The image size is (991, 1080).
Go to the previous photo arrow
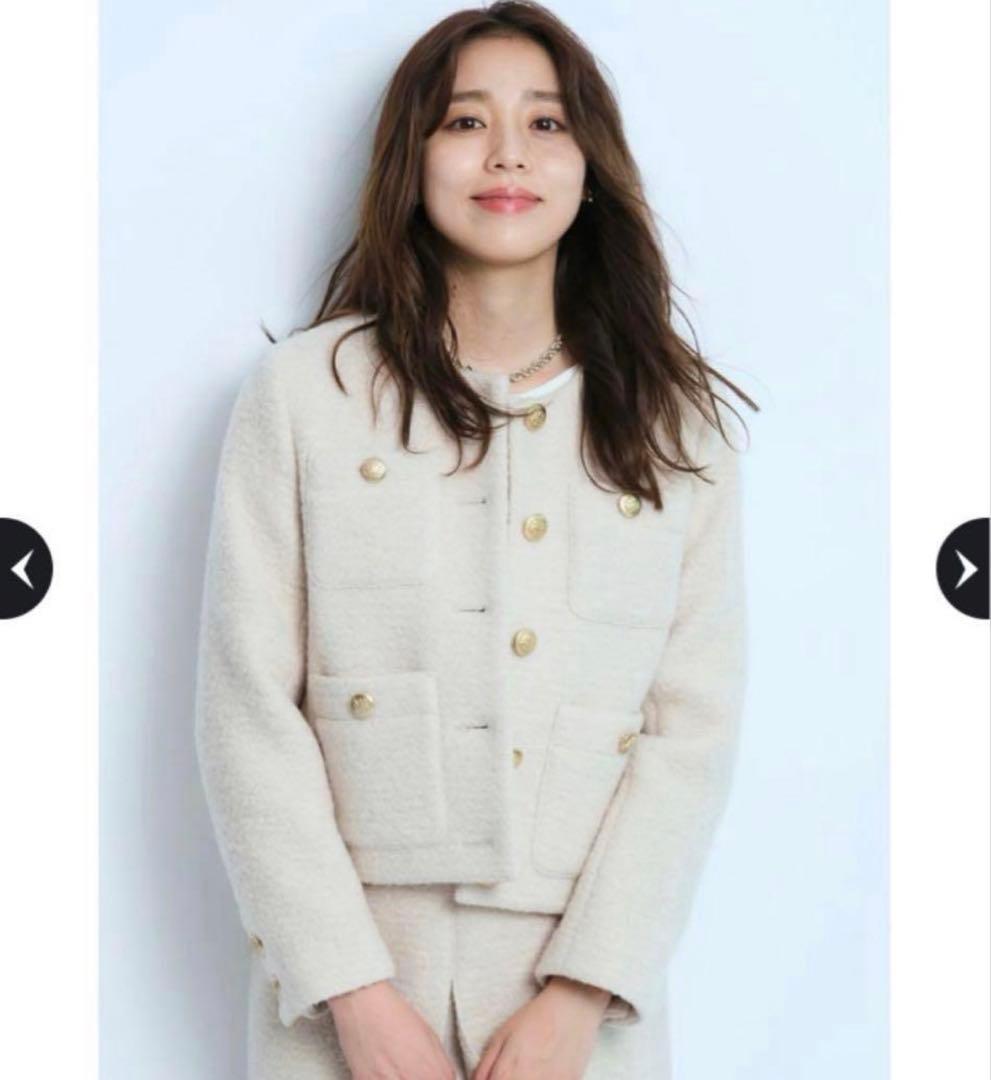pyautogui.click(x=24, y=568)
